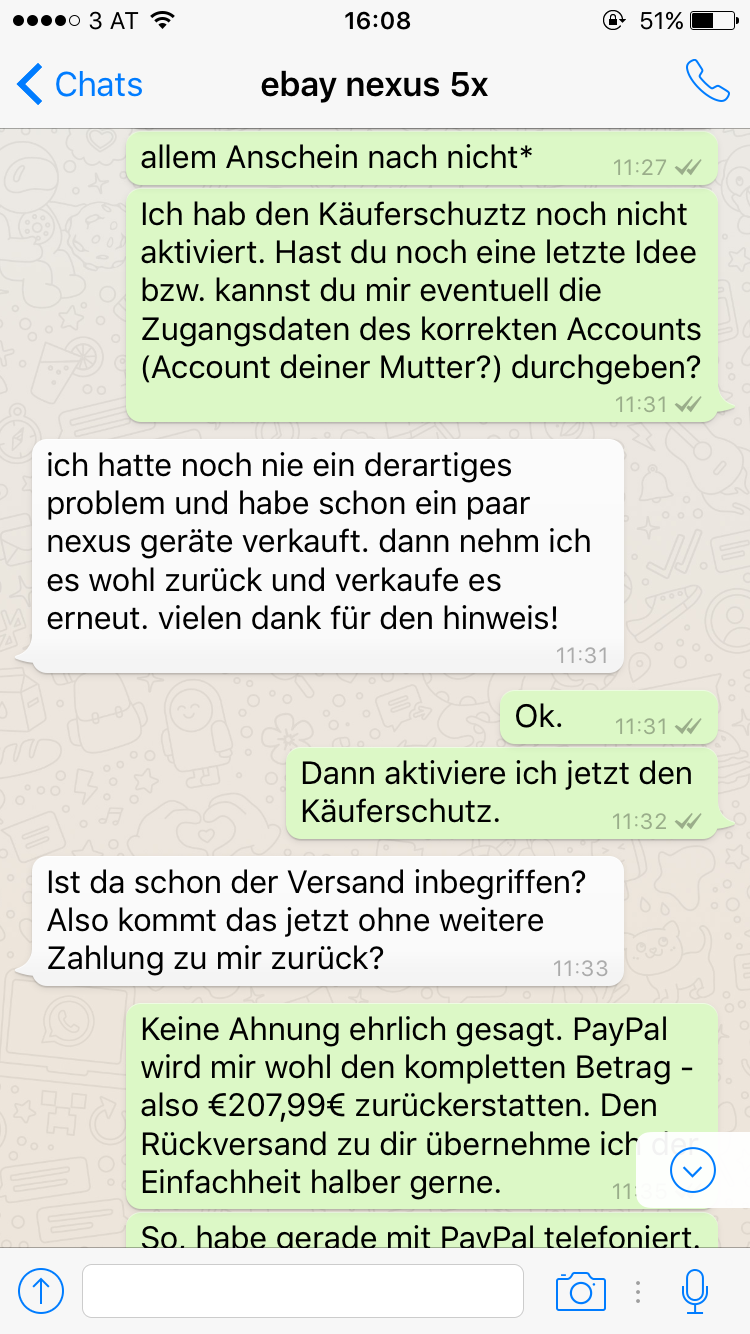The width and height of the screenshot is (750, 1334).
Task: Open contact info for ebay nexus 5x
Action: click(374, 85)
